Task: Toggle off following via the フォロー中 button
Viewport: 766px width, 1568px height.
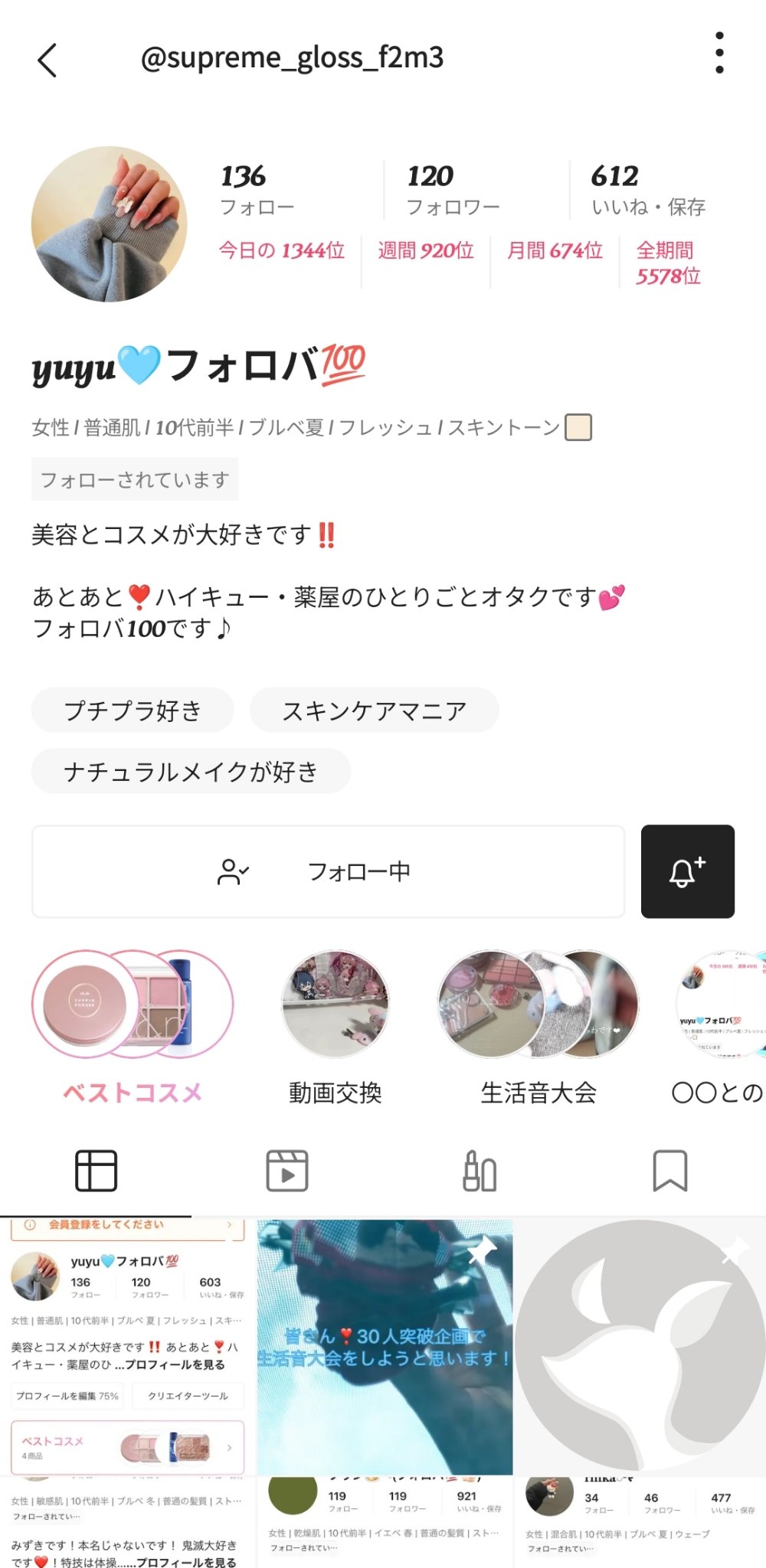Action: [x=360, y=871]
